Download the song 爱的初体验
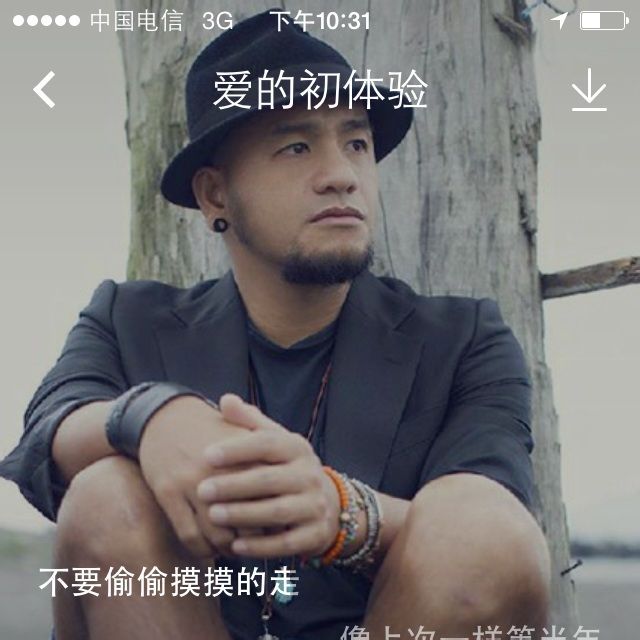 [x=589, y=92]
